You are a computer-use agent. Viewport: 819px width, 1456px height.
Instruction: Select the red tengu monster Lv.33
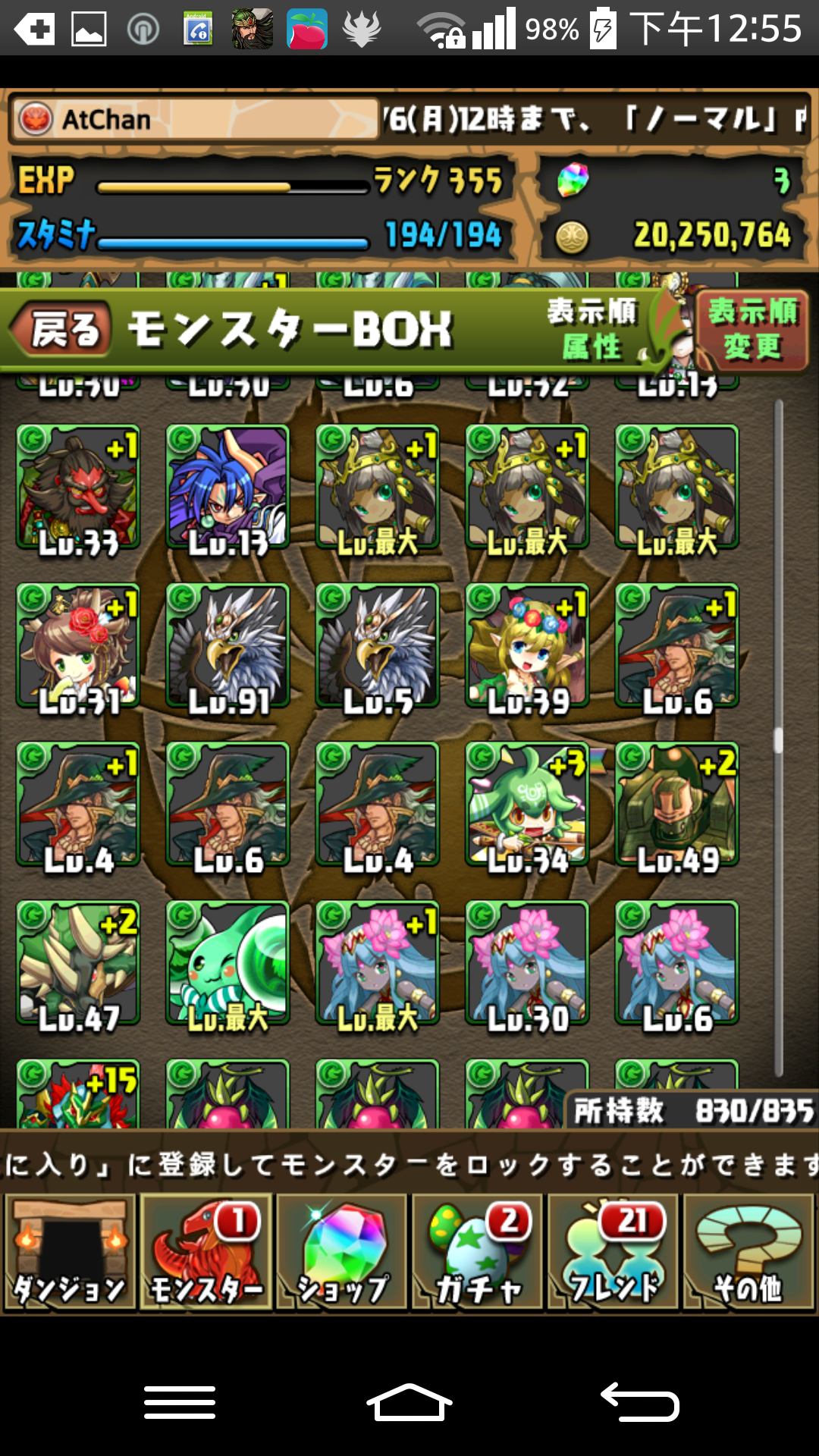pos(78,488)
